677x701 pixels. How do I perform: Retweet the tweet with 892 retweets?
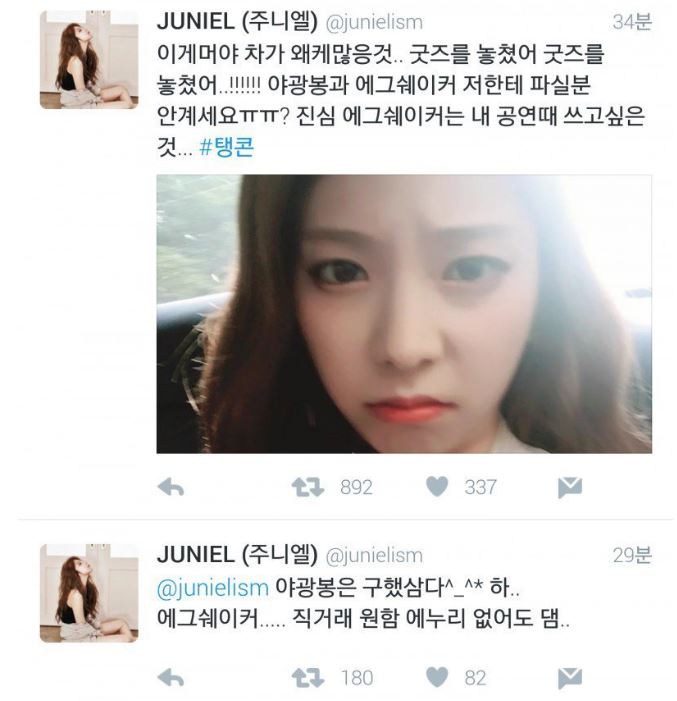coord(301,487)
